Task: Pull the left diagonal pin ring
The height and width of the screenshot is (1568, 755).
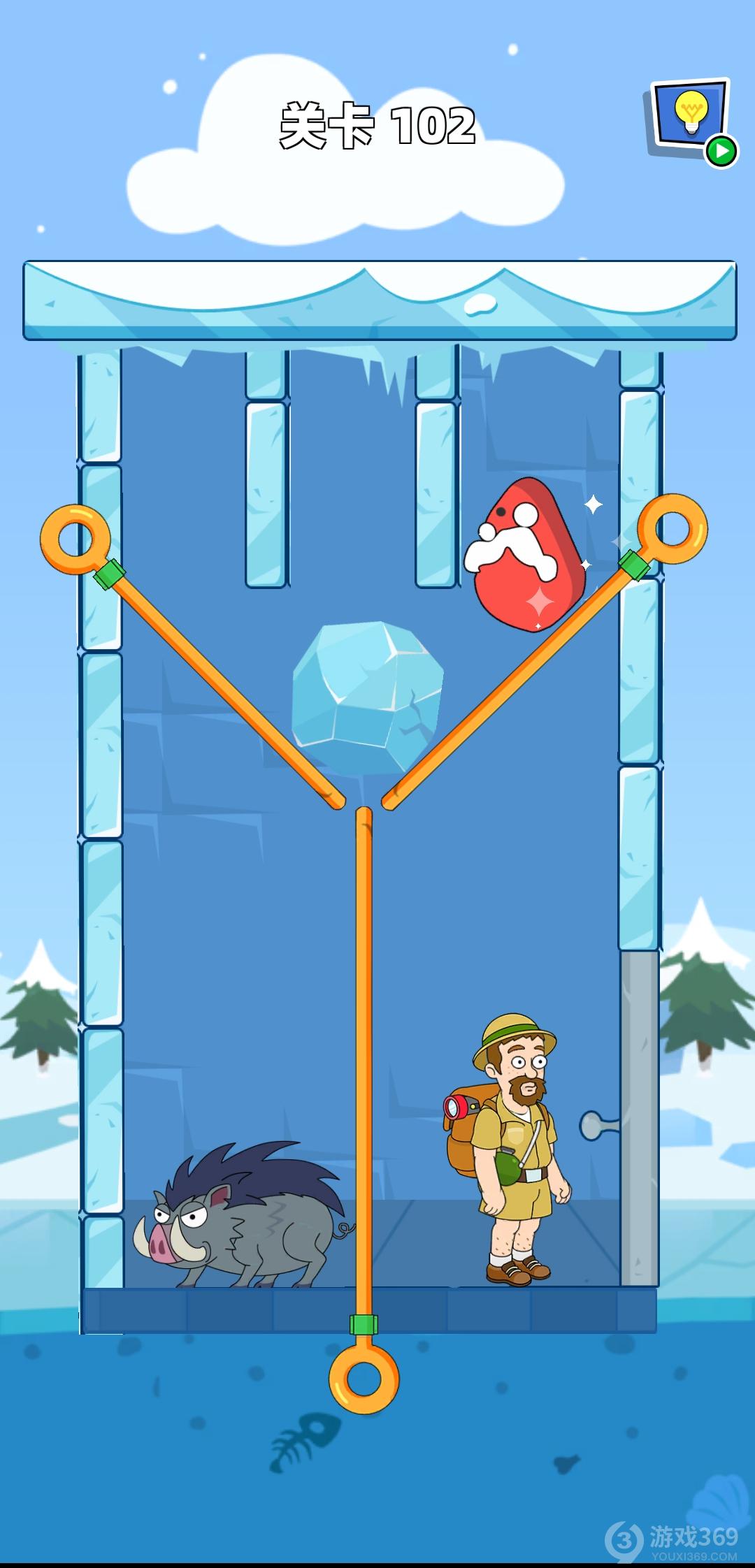Action: coord(75,539)
